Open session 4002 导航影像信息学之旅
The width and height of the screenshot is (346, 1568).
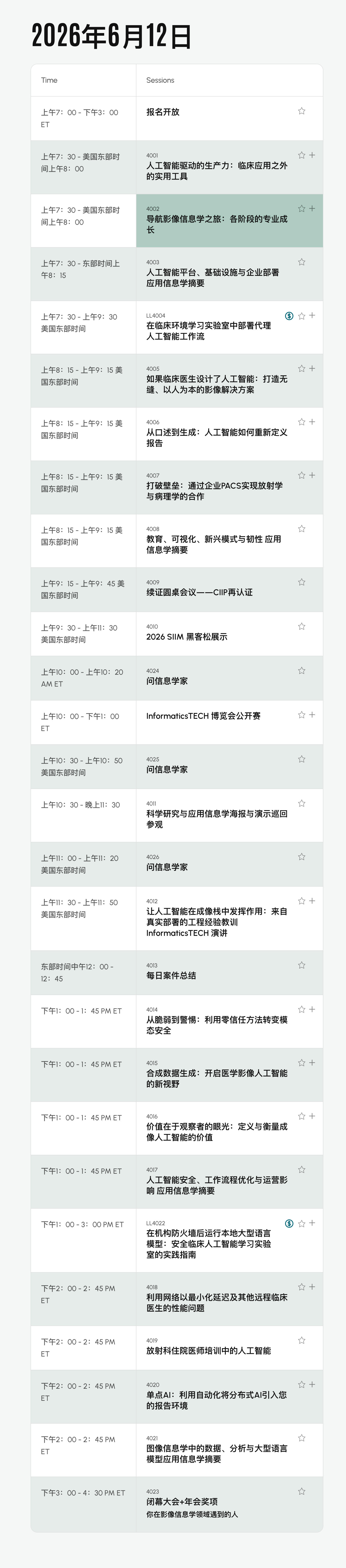pos(217,224)
